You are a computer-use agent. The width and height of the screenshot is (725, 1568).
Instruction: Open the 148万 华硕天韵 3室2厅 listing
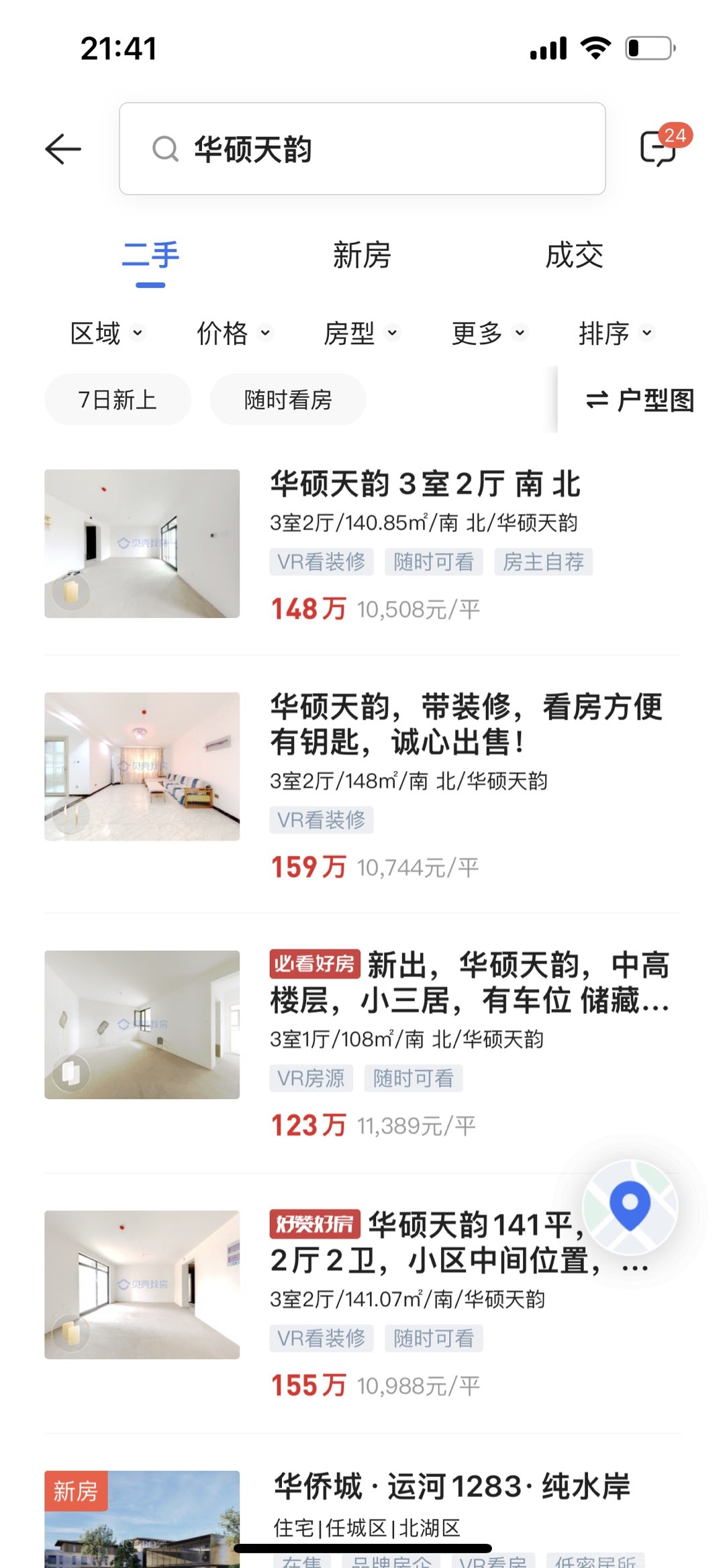[x=425, y=484]
